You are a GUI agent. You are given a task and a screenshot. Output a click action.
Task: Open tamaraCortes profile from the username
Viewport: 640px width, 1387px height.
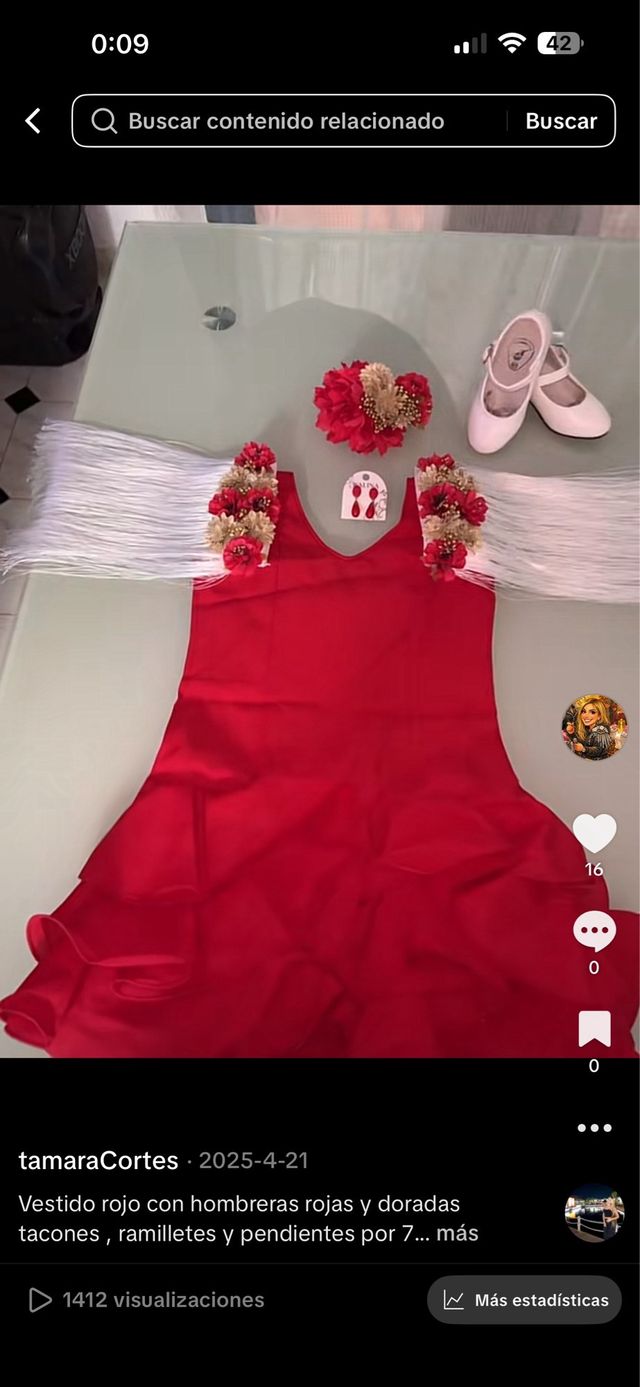point(98,1160)
